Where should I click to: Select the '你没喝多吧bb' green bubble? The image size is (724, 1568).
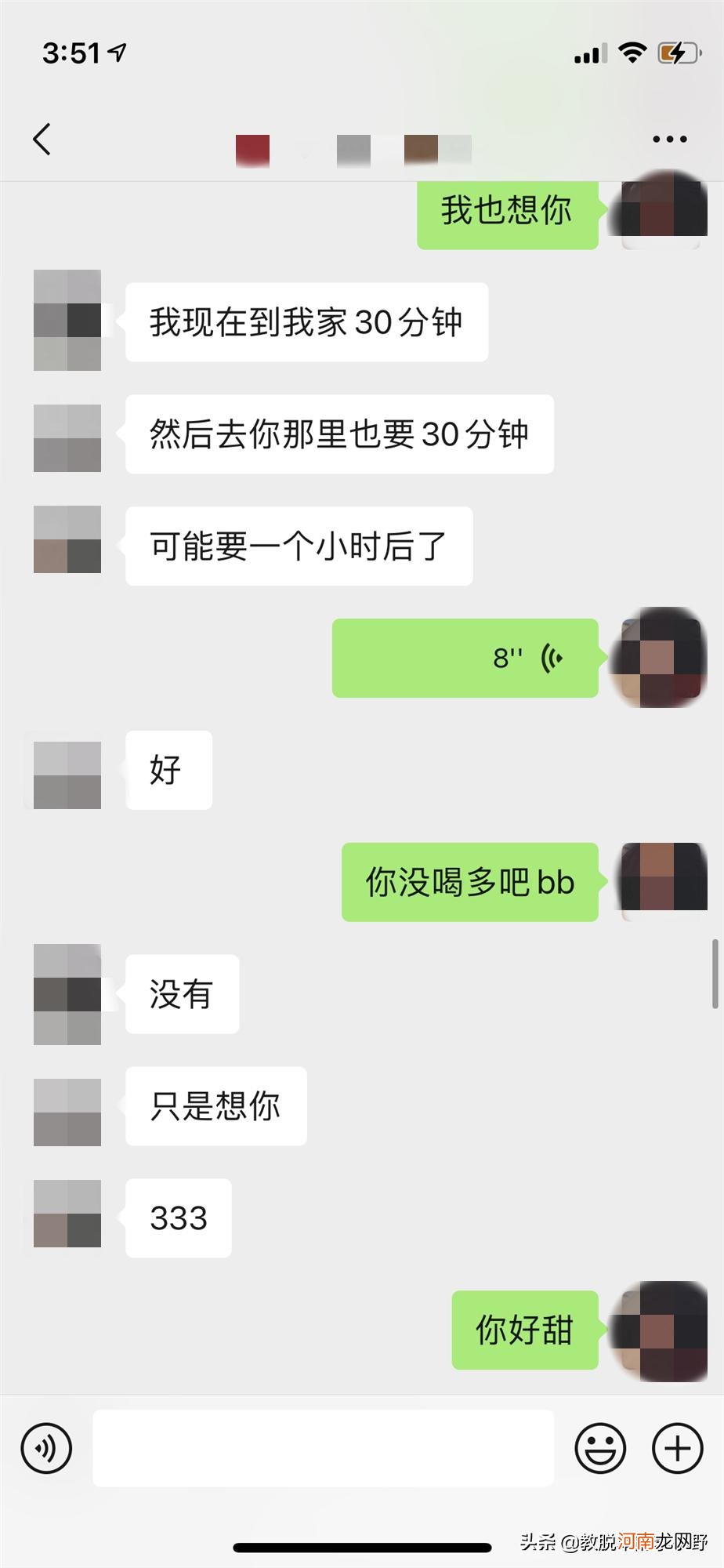click(469, 881)
